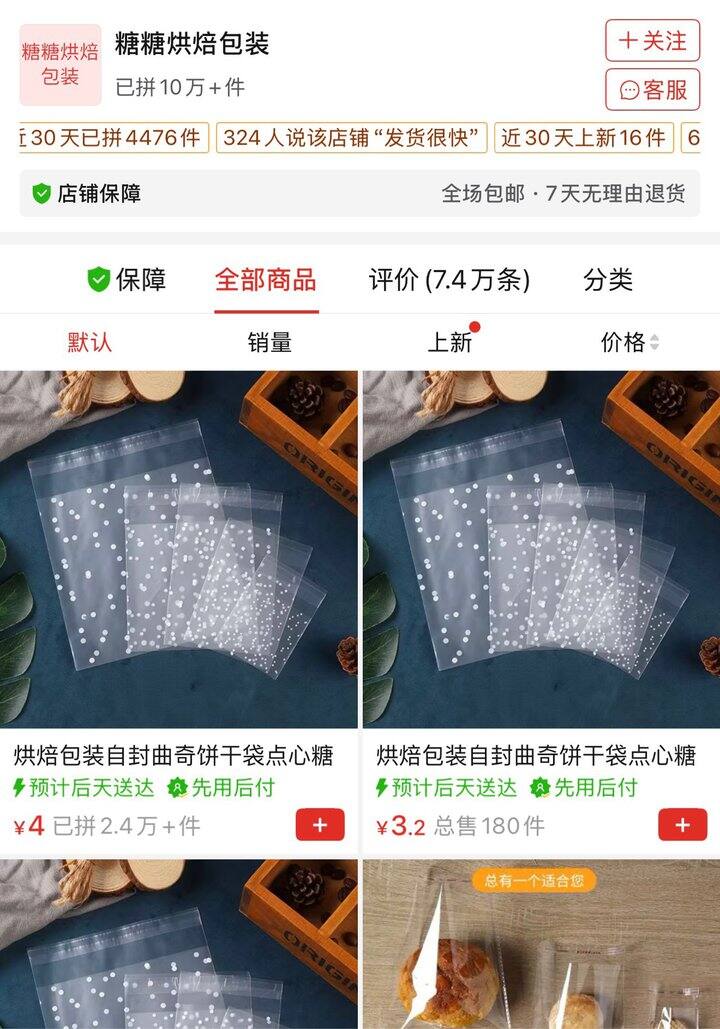
Task: Switch to the 保障 tab
Action: pyautogui.click(x=126, y=280)
